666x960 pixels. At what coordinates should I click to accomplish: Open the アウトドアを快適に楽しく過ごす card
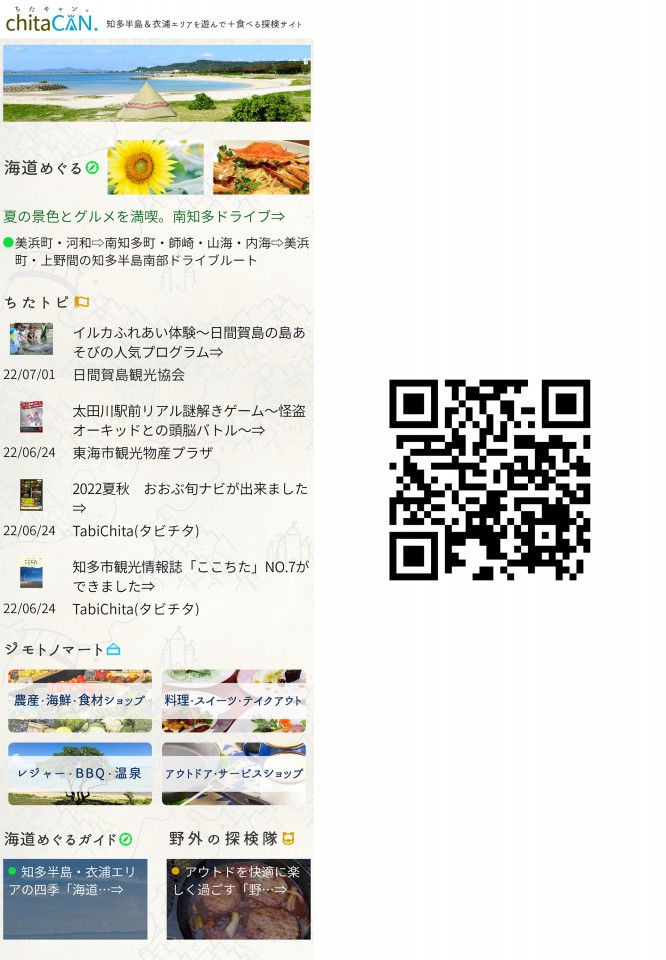click(238, 898)
